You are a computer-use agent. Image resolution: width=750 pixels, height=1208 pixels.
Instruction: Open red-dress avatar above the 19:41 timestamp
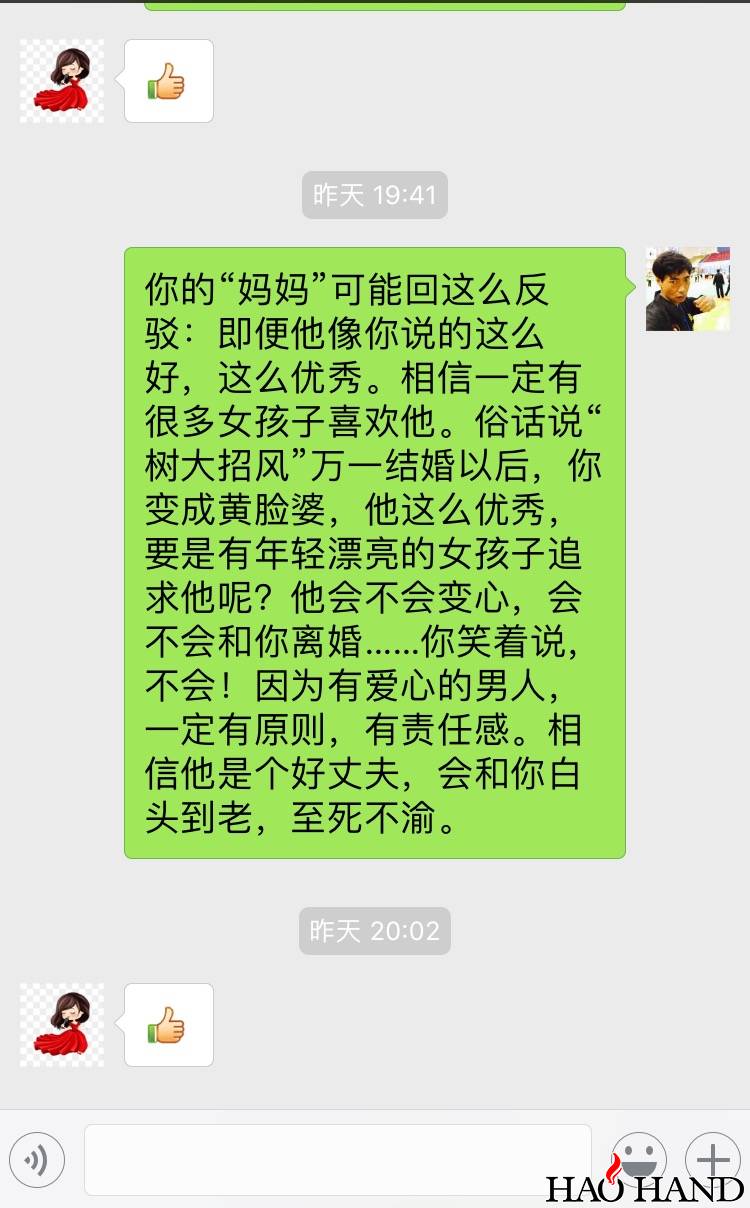(x=62, y=81)
